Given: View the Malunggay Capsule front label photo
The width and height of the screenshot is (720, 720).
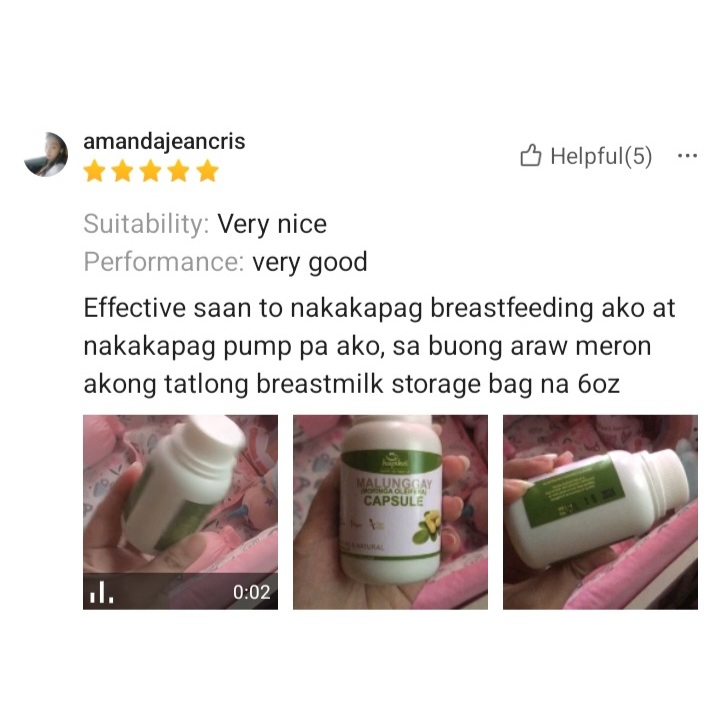Looking at the screenshot, I should point(390,512).
